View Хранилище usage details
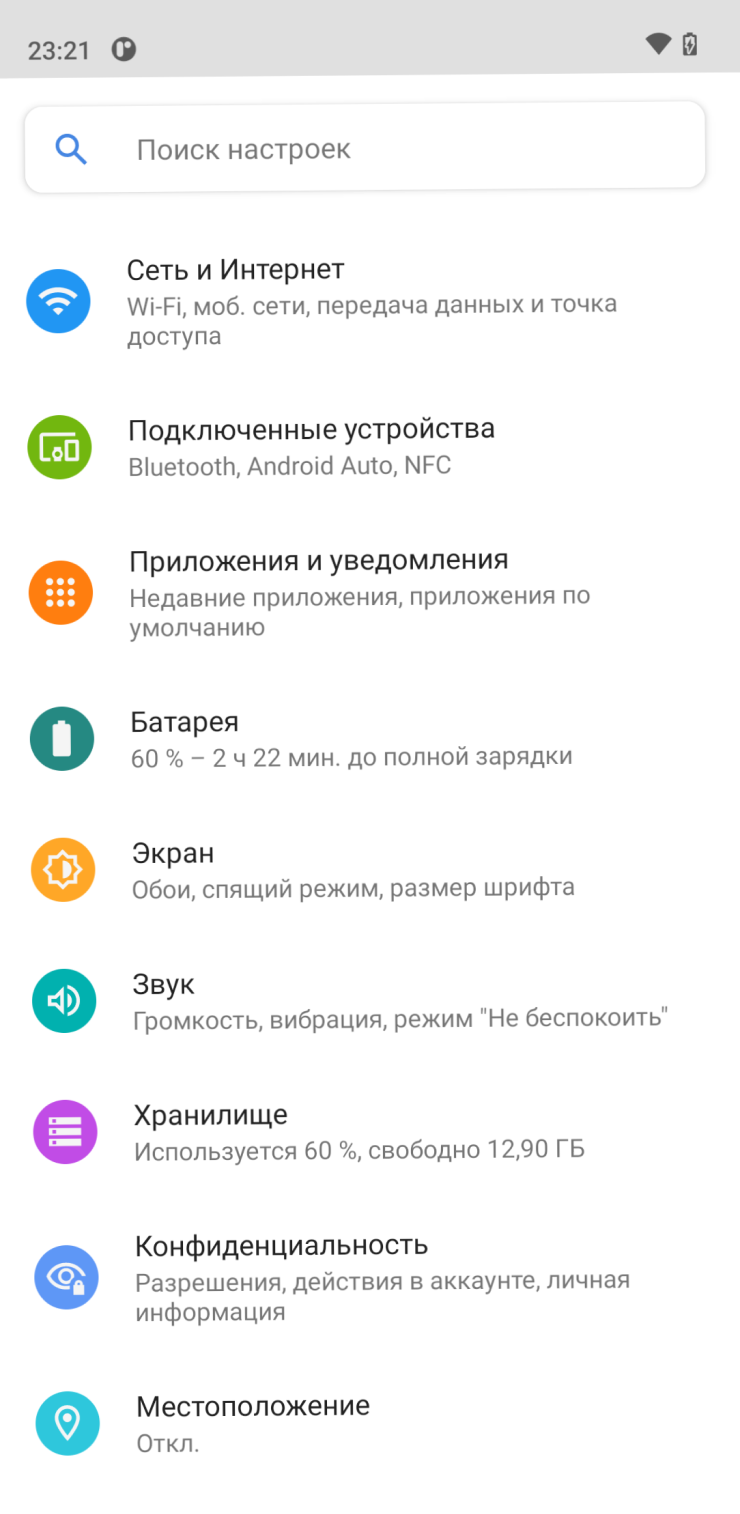 370,1131
